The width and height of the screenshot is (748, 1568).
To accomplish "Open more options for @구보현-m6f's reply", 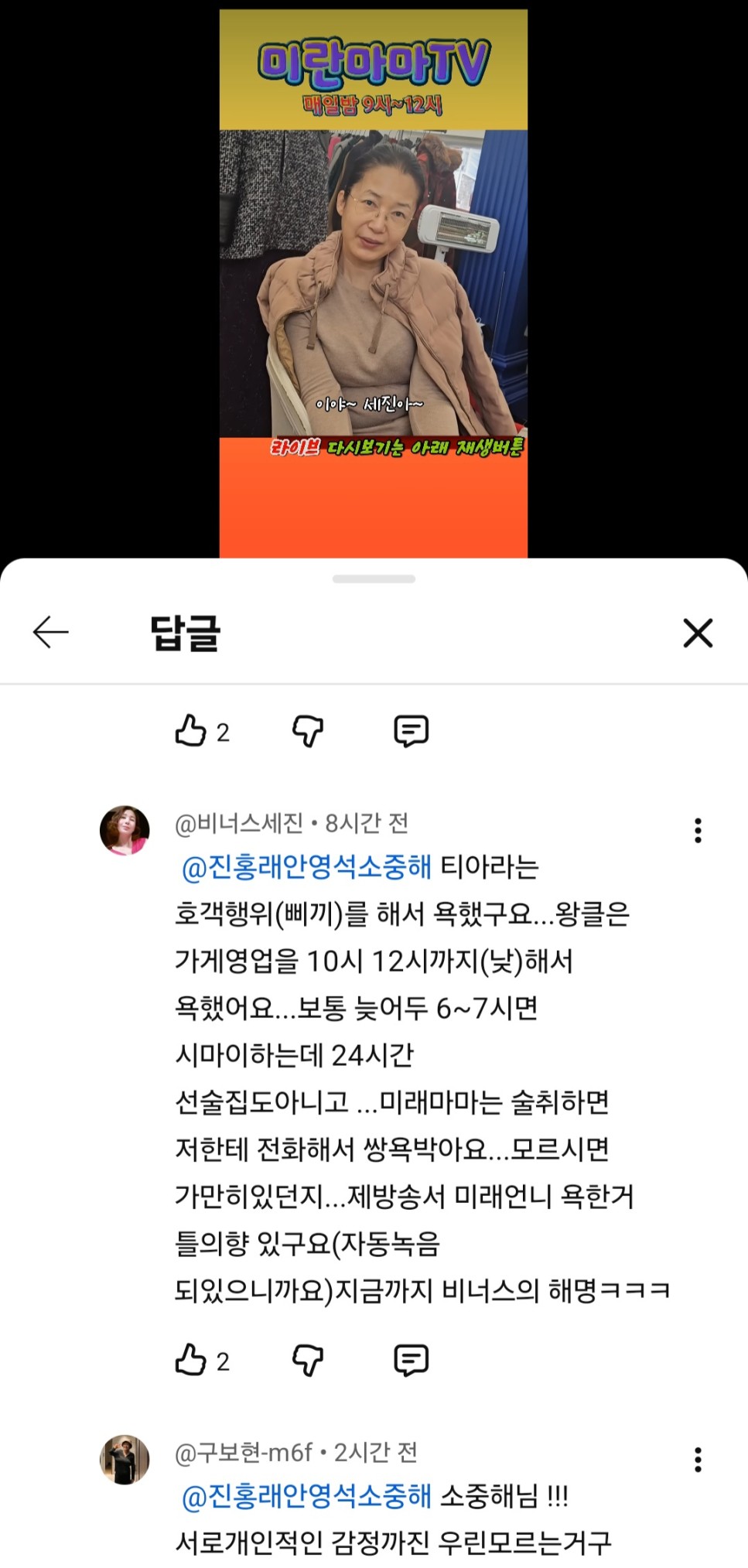I will click(698, 1460).
